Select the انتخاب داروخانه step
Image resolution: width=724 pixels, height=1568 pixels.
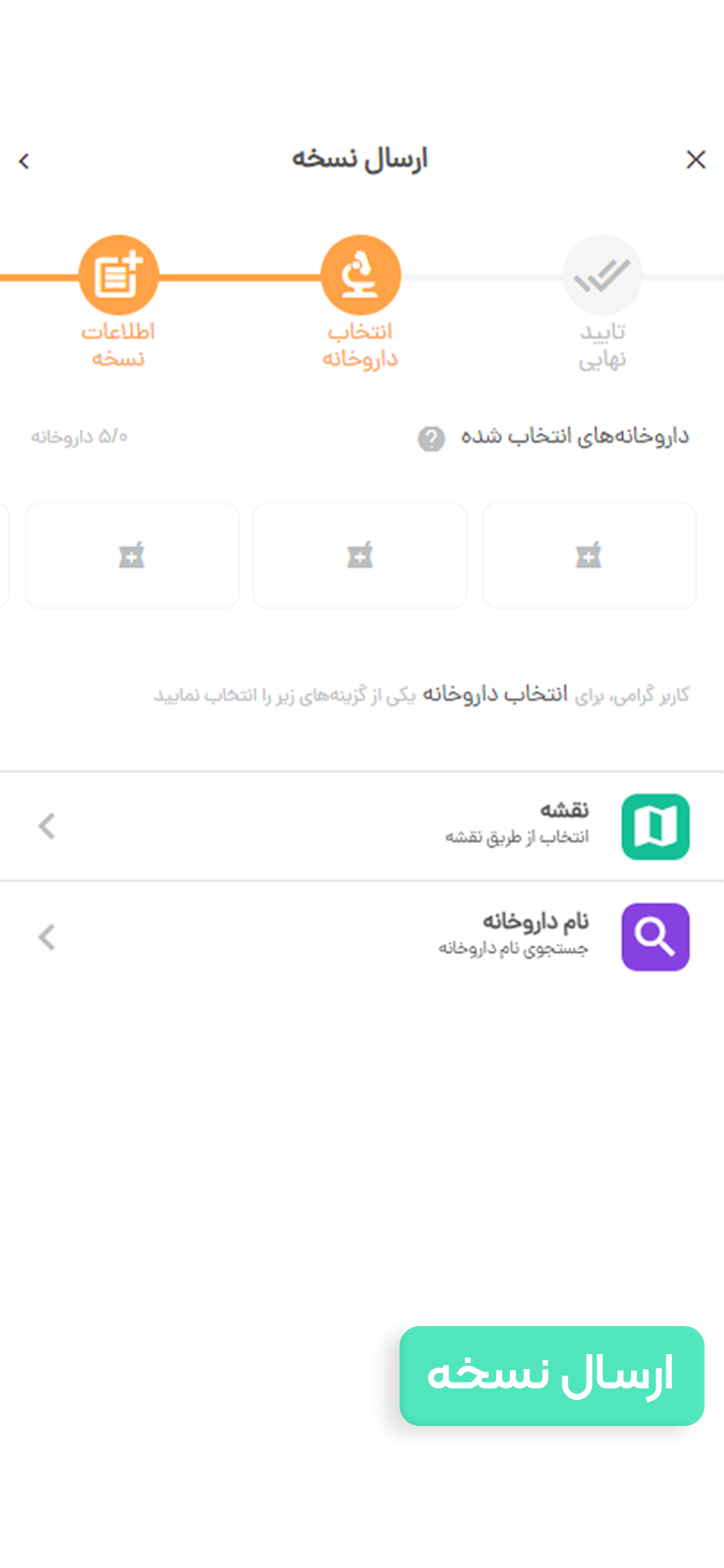[361, 276]
